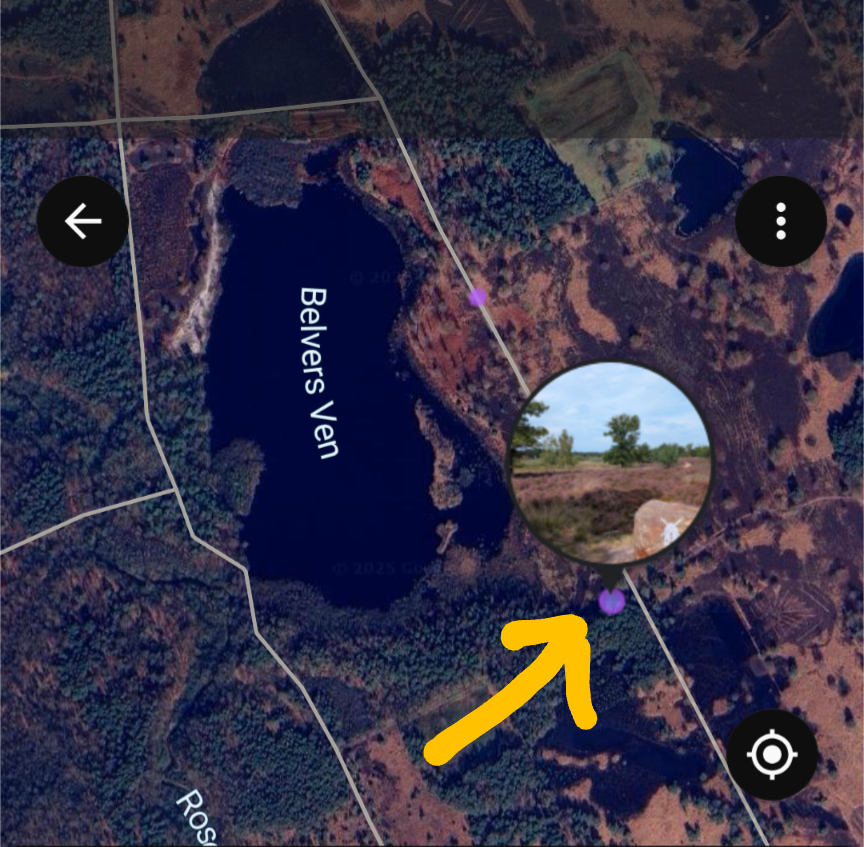This screenshot has width=864, height=847.
Task: Go back using the arrow button
Action: [82, 221]
